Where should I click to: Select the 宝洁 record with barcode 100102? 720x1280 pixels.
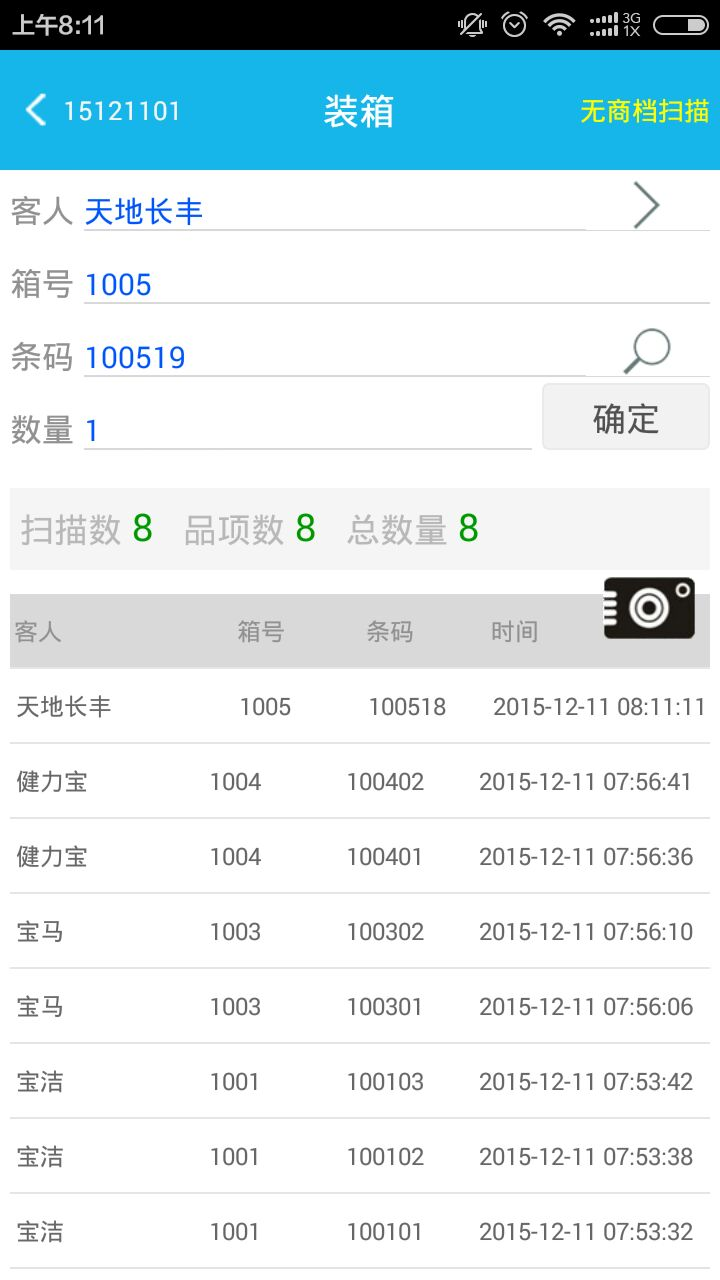(360, 1156)
